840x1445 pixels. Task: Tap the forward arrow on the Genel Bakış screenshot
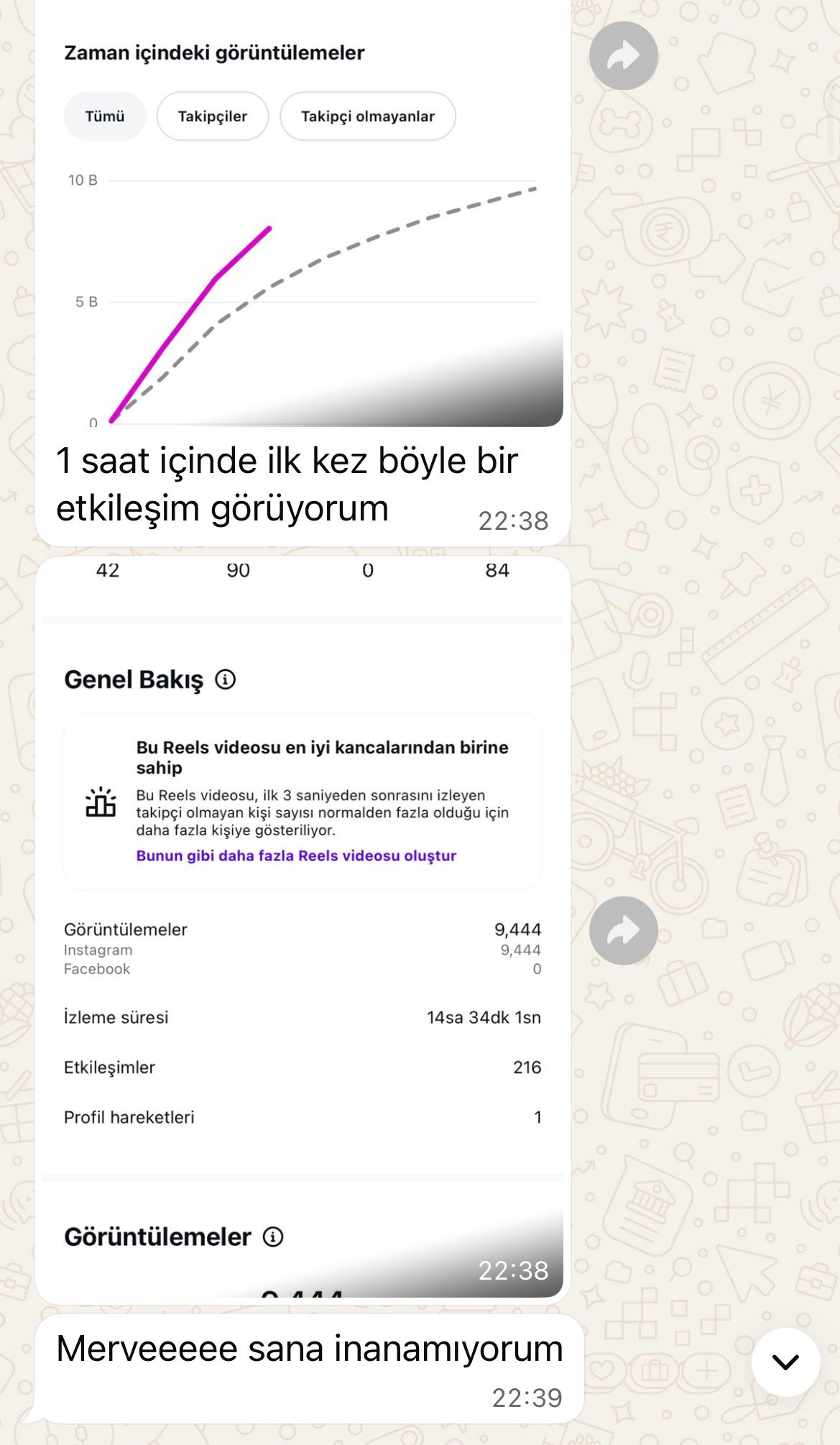pos(624,930)
